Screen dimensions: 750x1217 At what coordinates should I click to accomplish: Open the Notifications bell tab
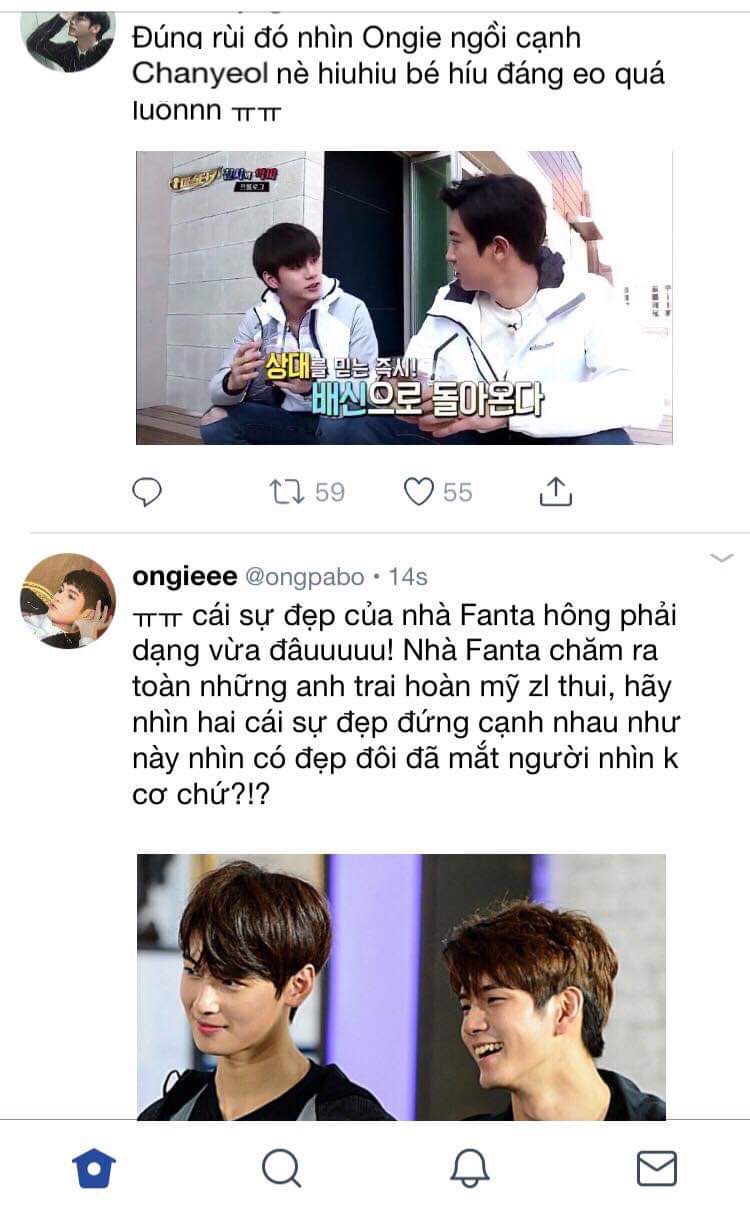tap(469, 1167)
